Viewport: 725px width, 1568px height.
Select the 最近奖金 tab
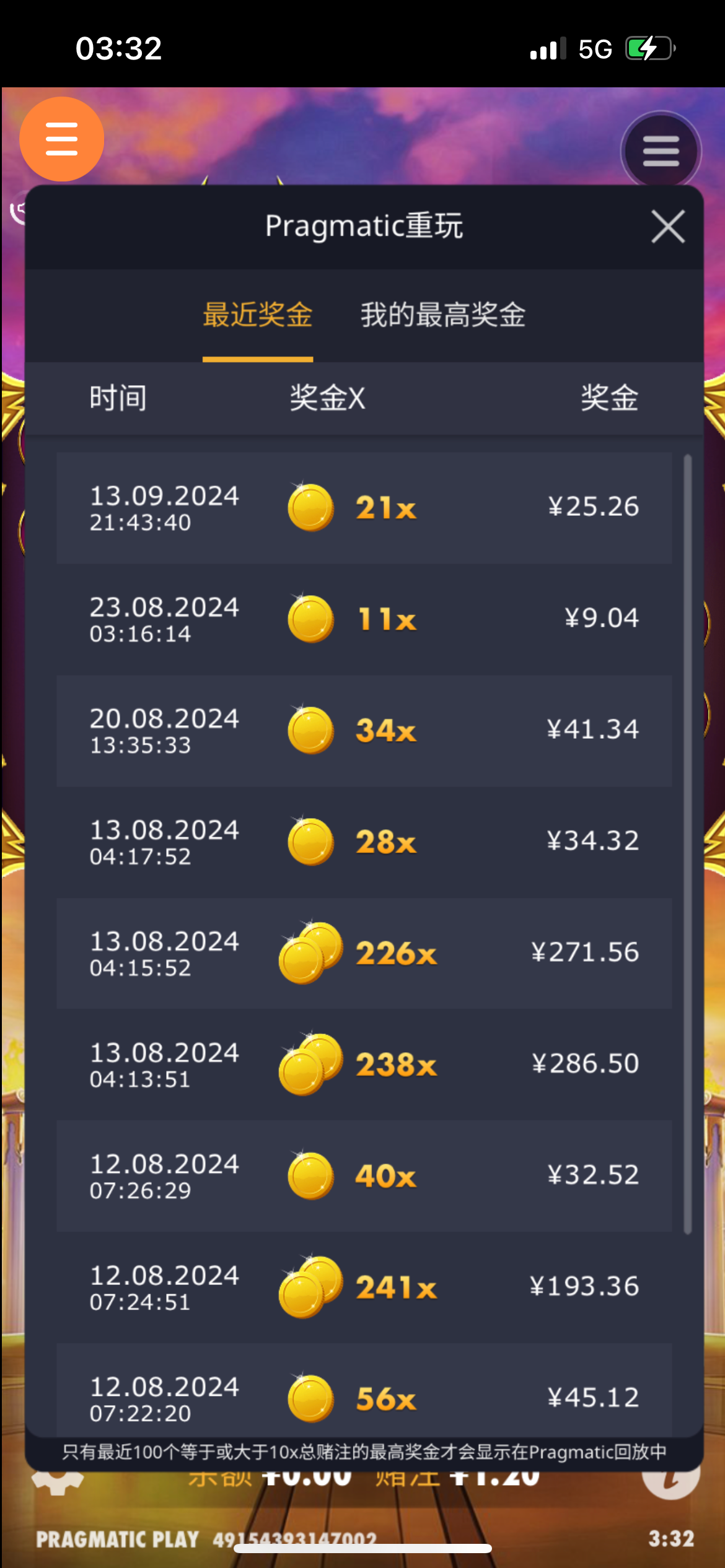coord(258,315)
